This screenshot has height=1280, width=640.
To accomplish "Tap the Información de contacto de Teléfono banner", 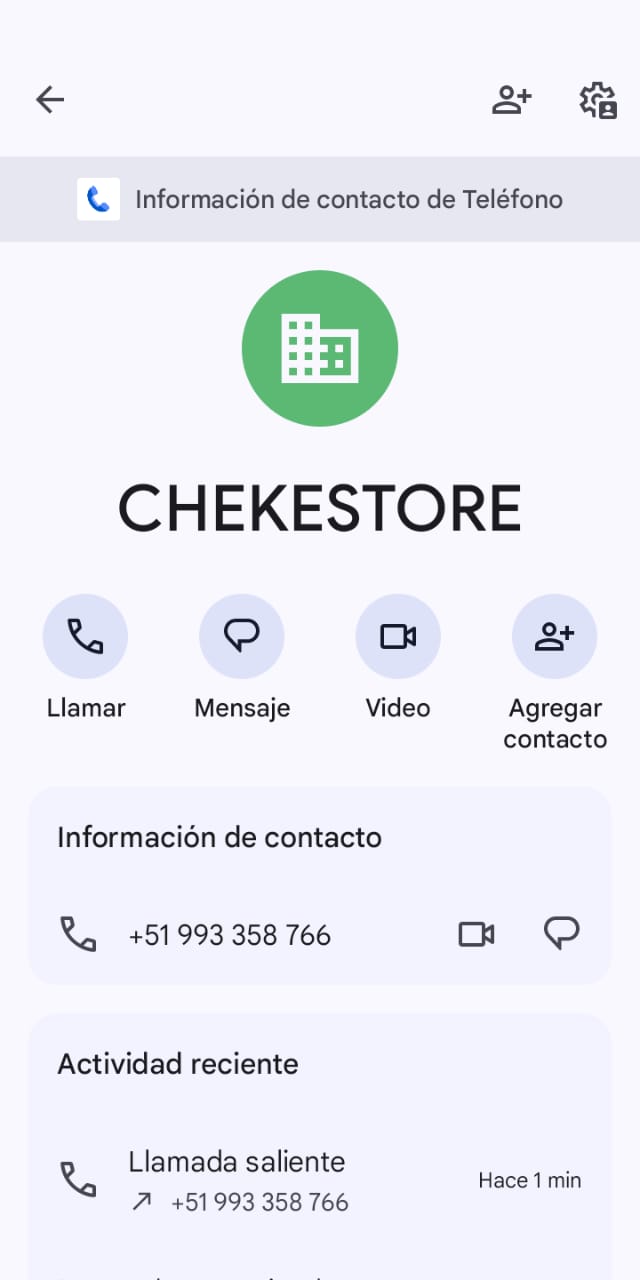I will click(x=320, y=199).
